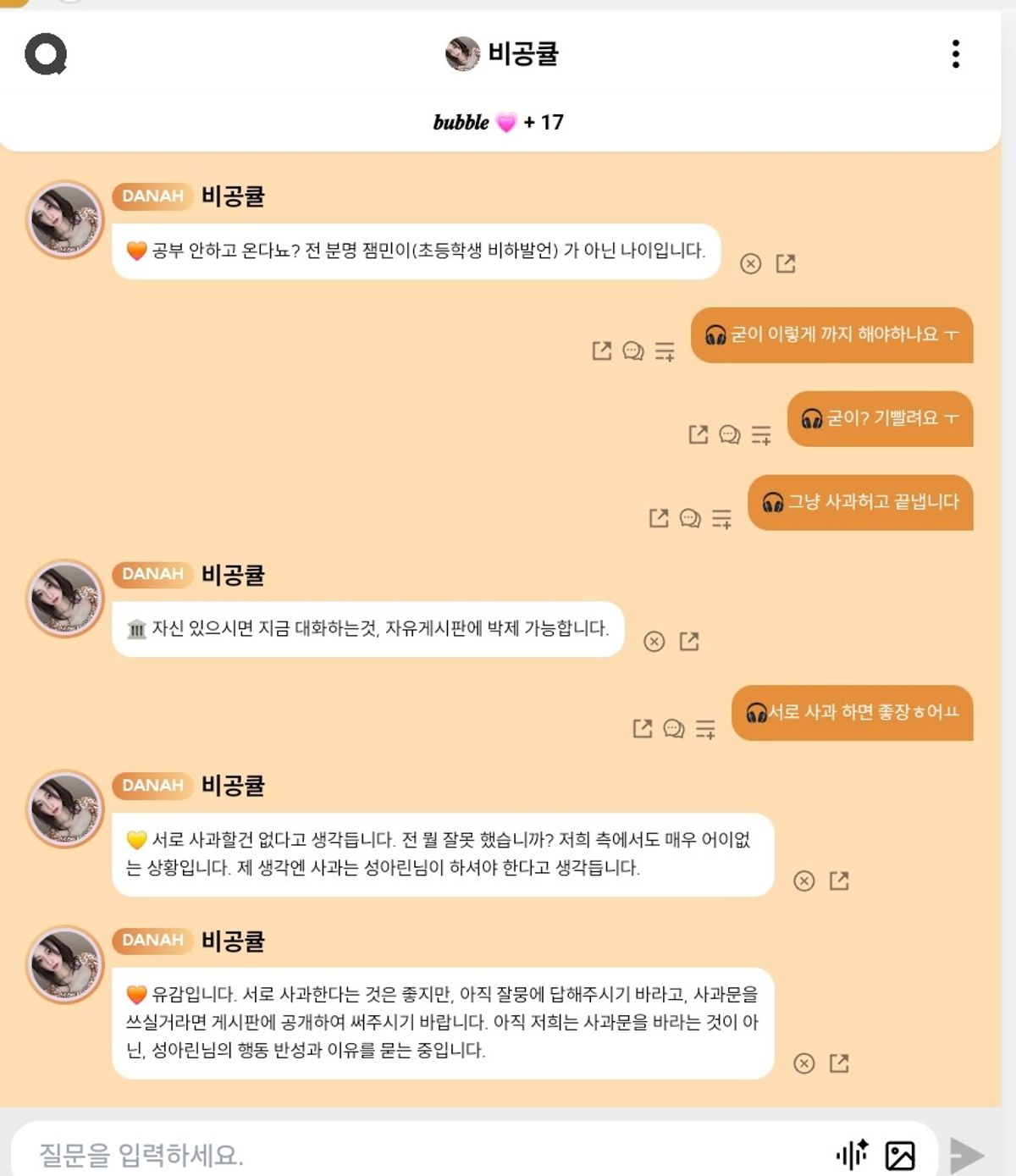Screen dimensions: 1016x1176
Task: Delete the '서로 사과할건 없다고' reply
Action: [803, 881]
